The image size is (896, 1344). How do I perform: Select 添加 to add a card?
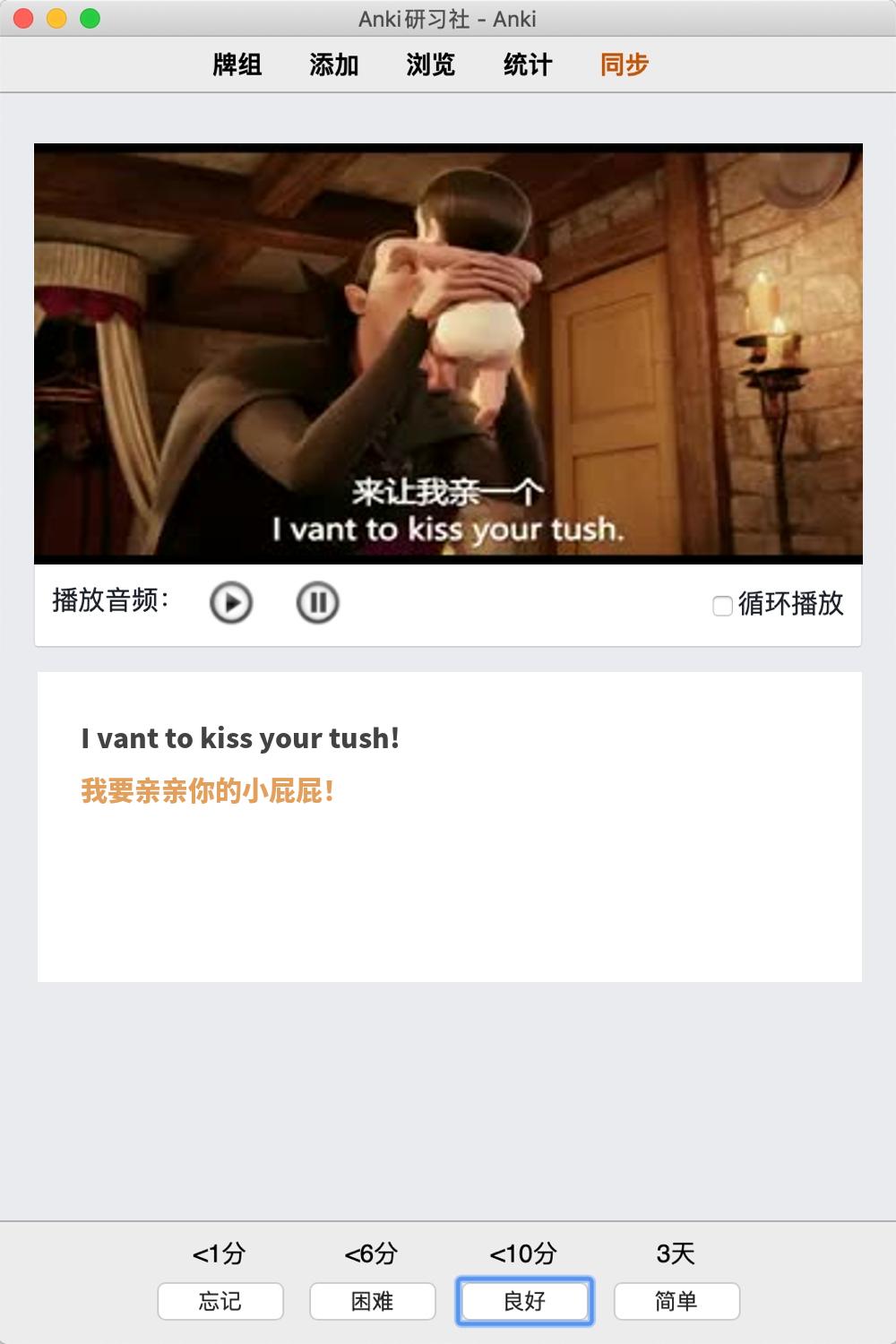[334, 65]
